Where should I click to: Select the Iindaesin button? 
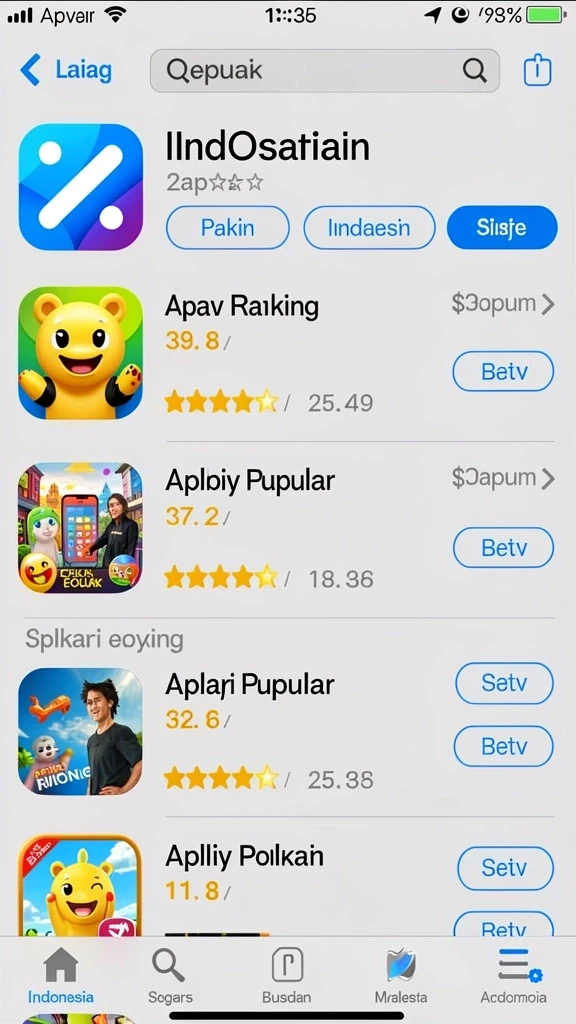(369, 228)
